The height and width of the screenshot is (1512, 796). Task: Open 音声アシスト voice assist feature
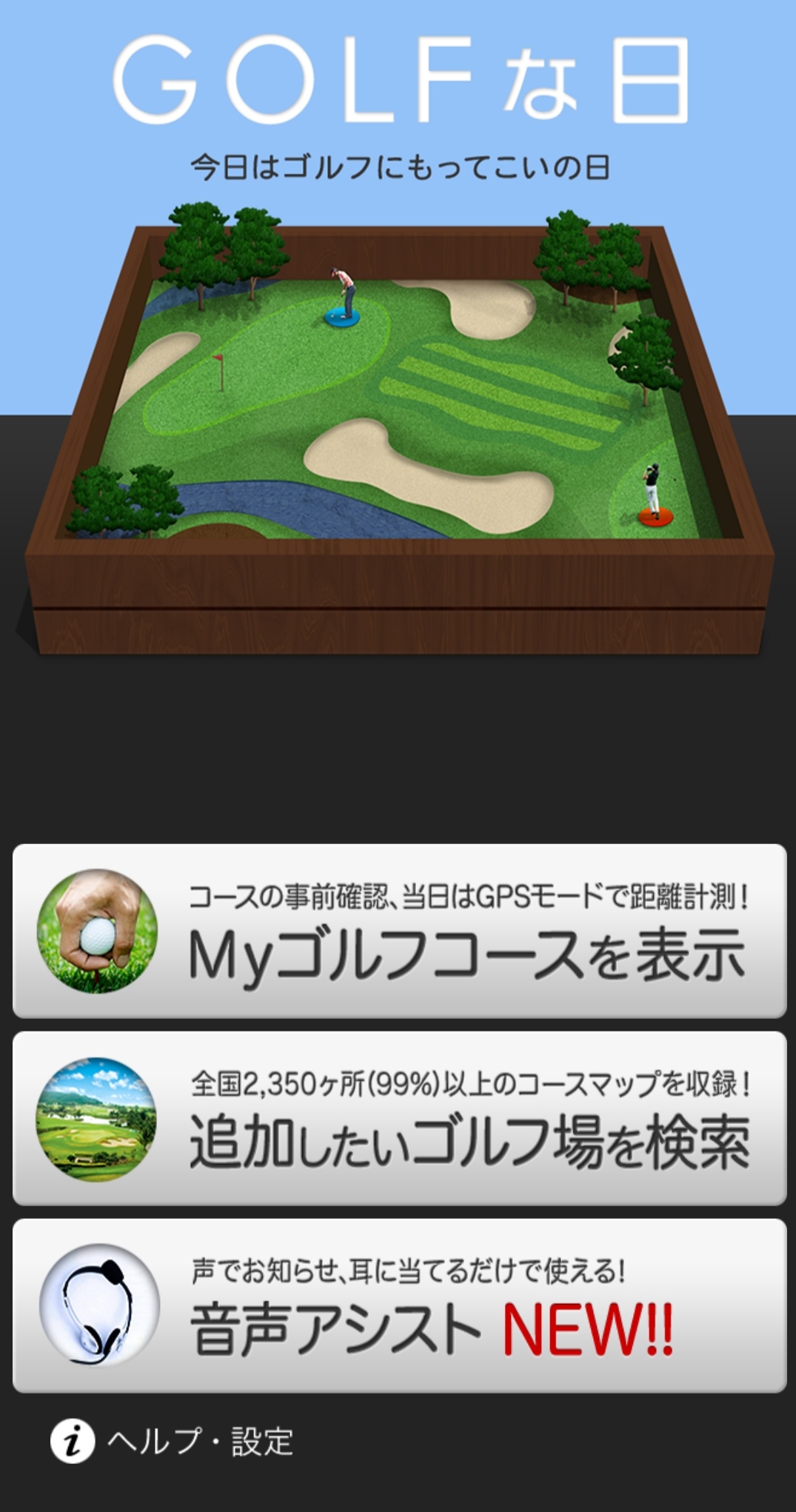(x=398, y=1305)
